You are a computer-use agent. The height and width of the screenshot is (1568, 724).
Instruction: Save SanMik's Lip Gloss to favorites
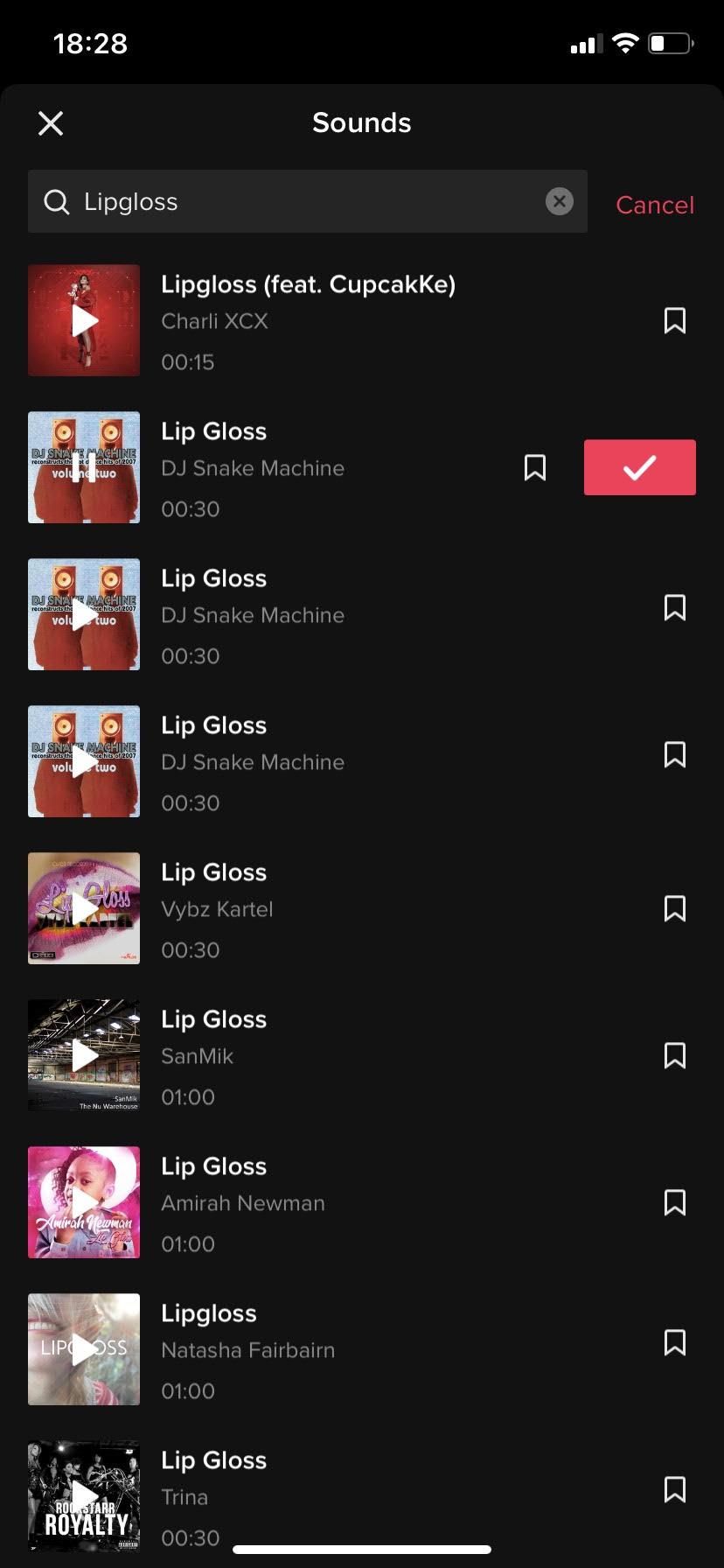coord(674,1055)
